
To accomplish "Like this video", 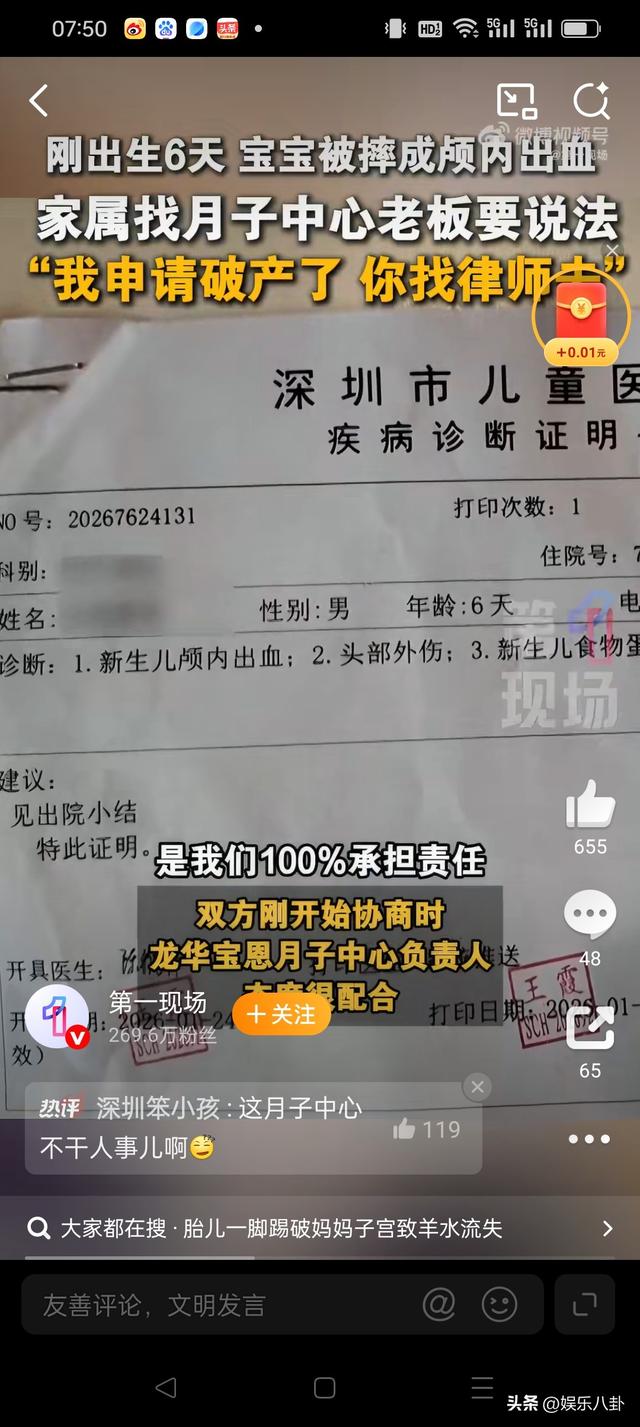I will pyautogui.click(x=590, y=806).
